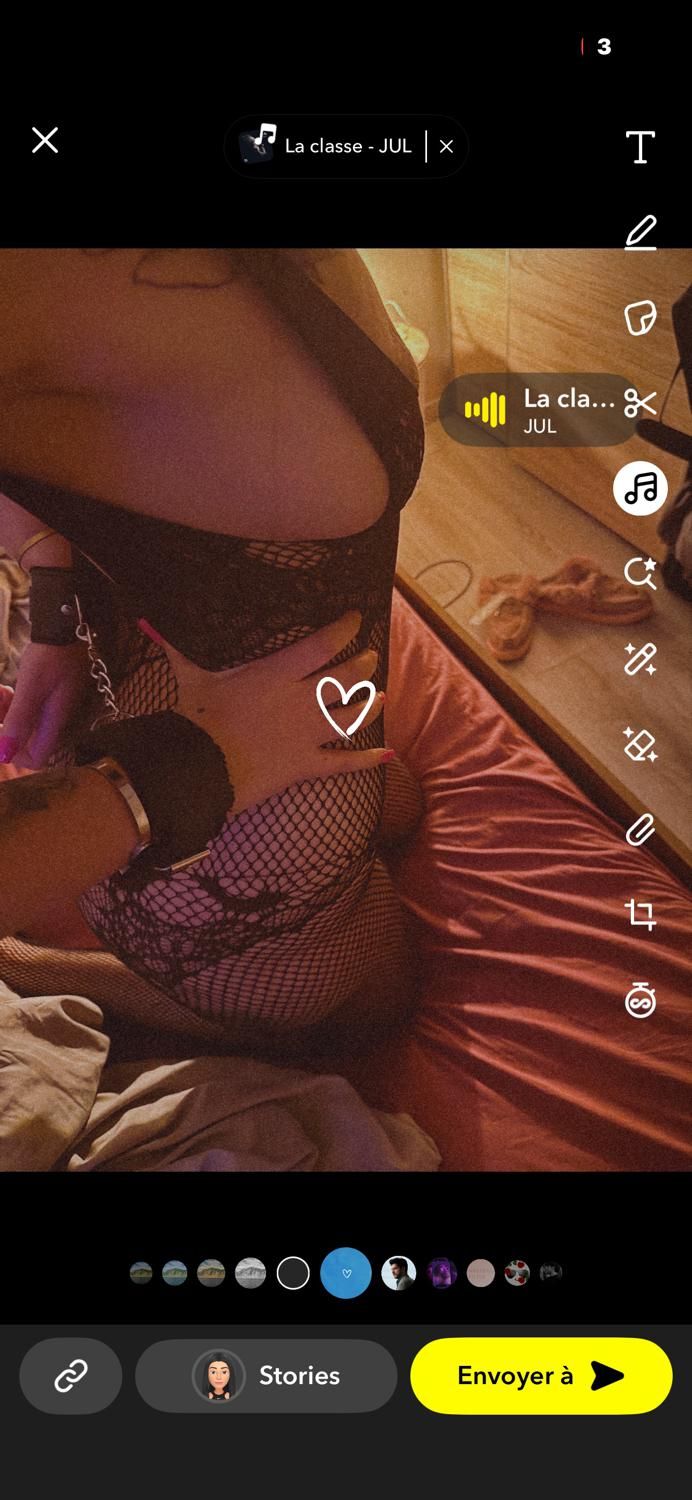Open the crop tool
This screenshot has height=1500, width=692.
click(640, 914)
